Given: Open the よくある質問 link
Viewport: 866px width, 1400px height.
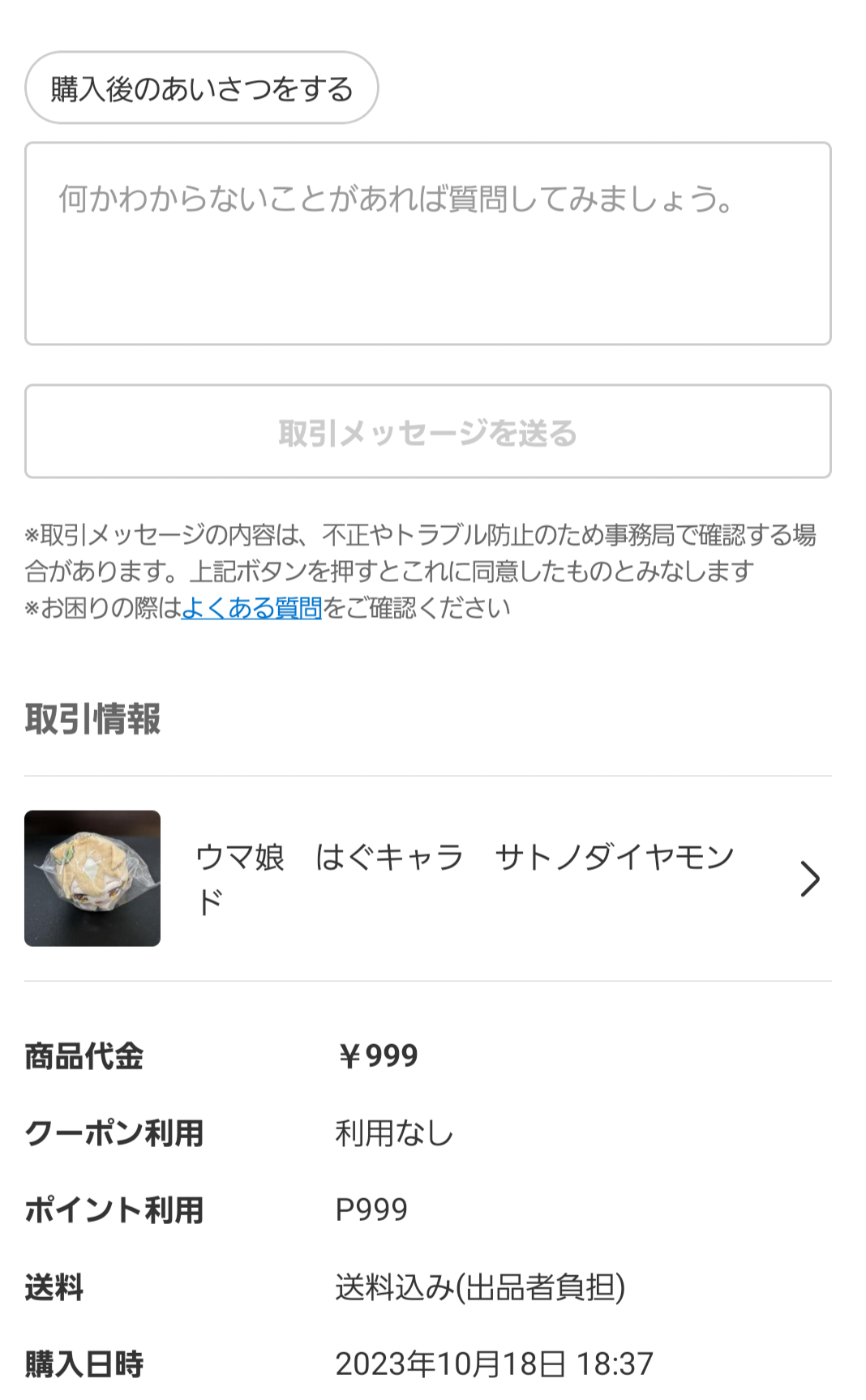Looking at the screenshot, I should 251,608.
